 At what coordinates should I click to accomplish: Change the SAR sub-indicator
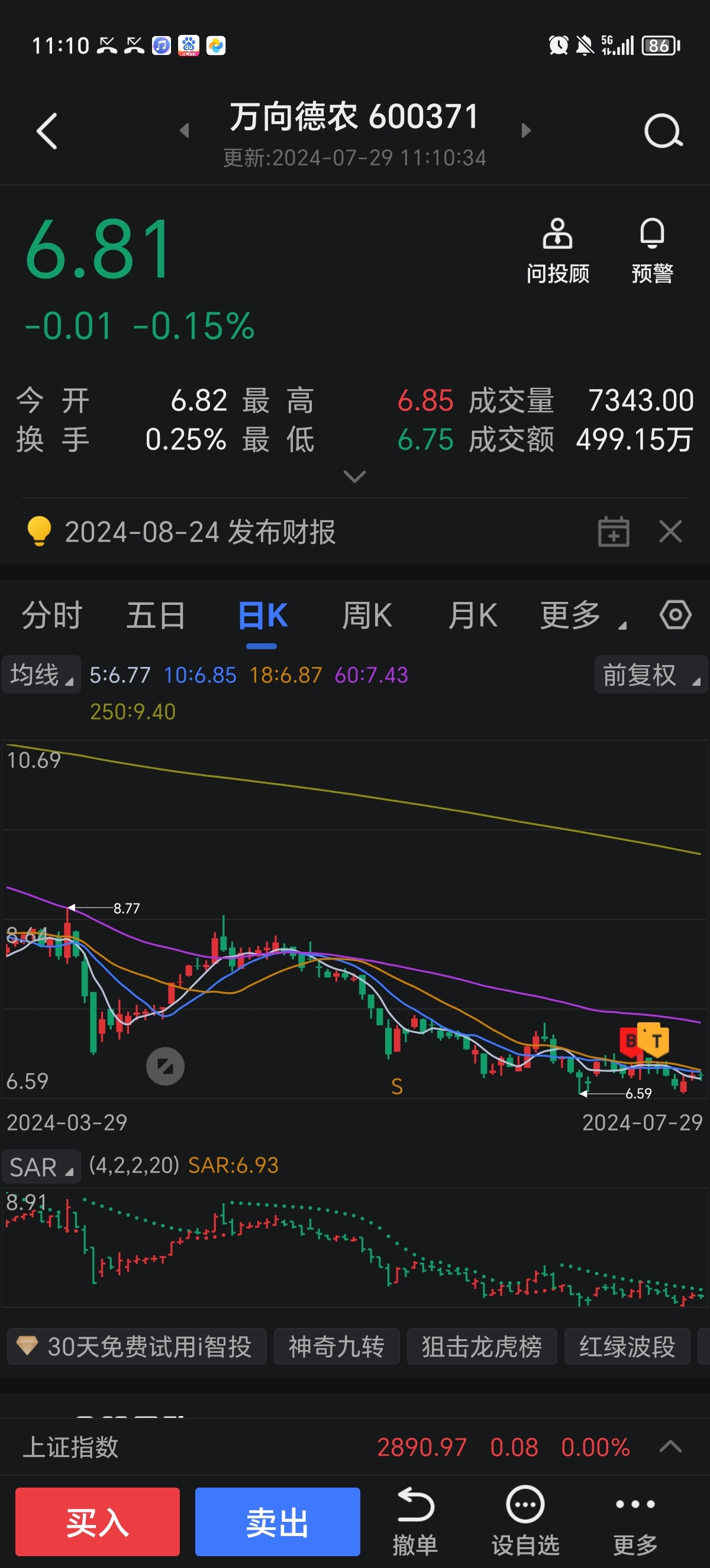(41, 1167)
